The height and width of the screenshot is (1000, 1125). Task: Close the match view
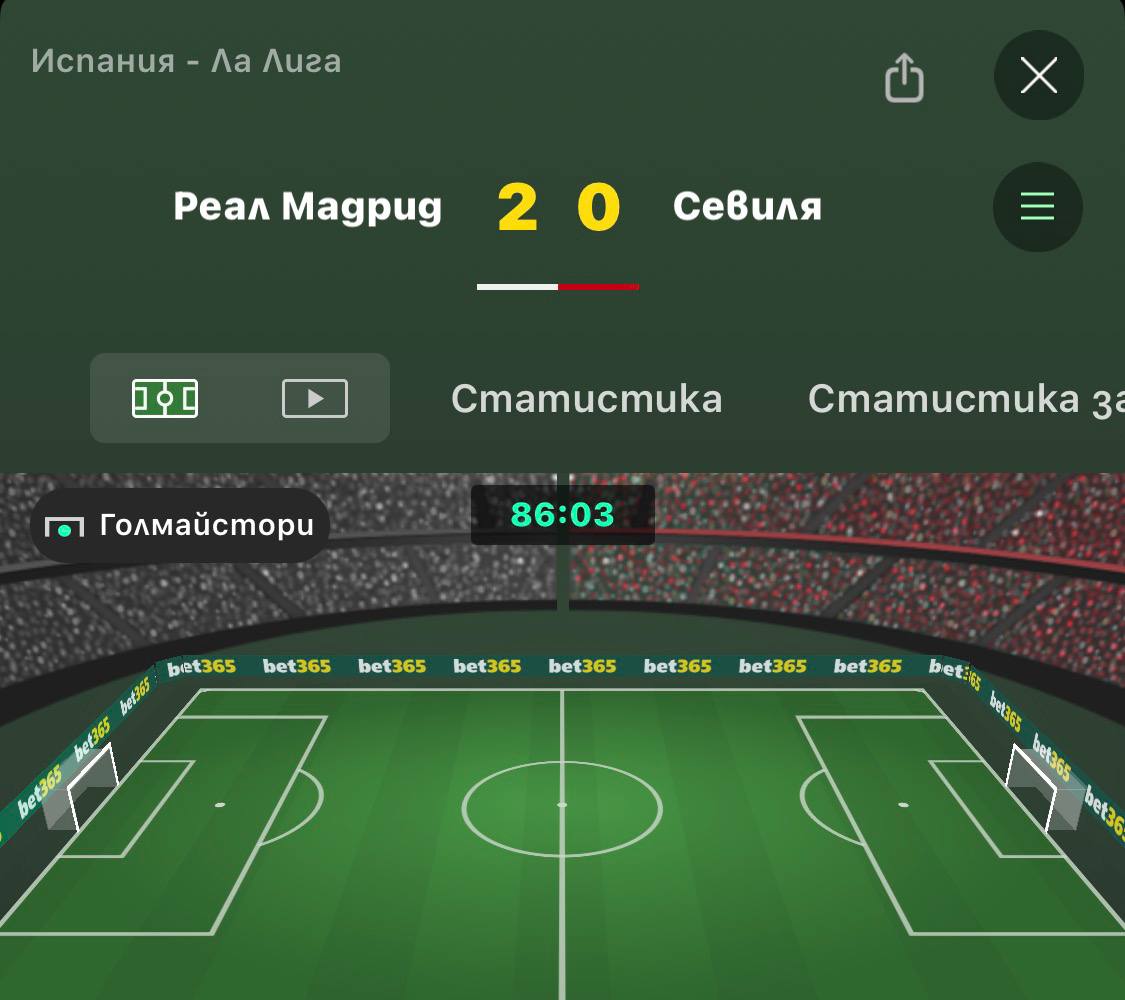pyautogui.click(x=1038, y=76)
